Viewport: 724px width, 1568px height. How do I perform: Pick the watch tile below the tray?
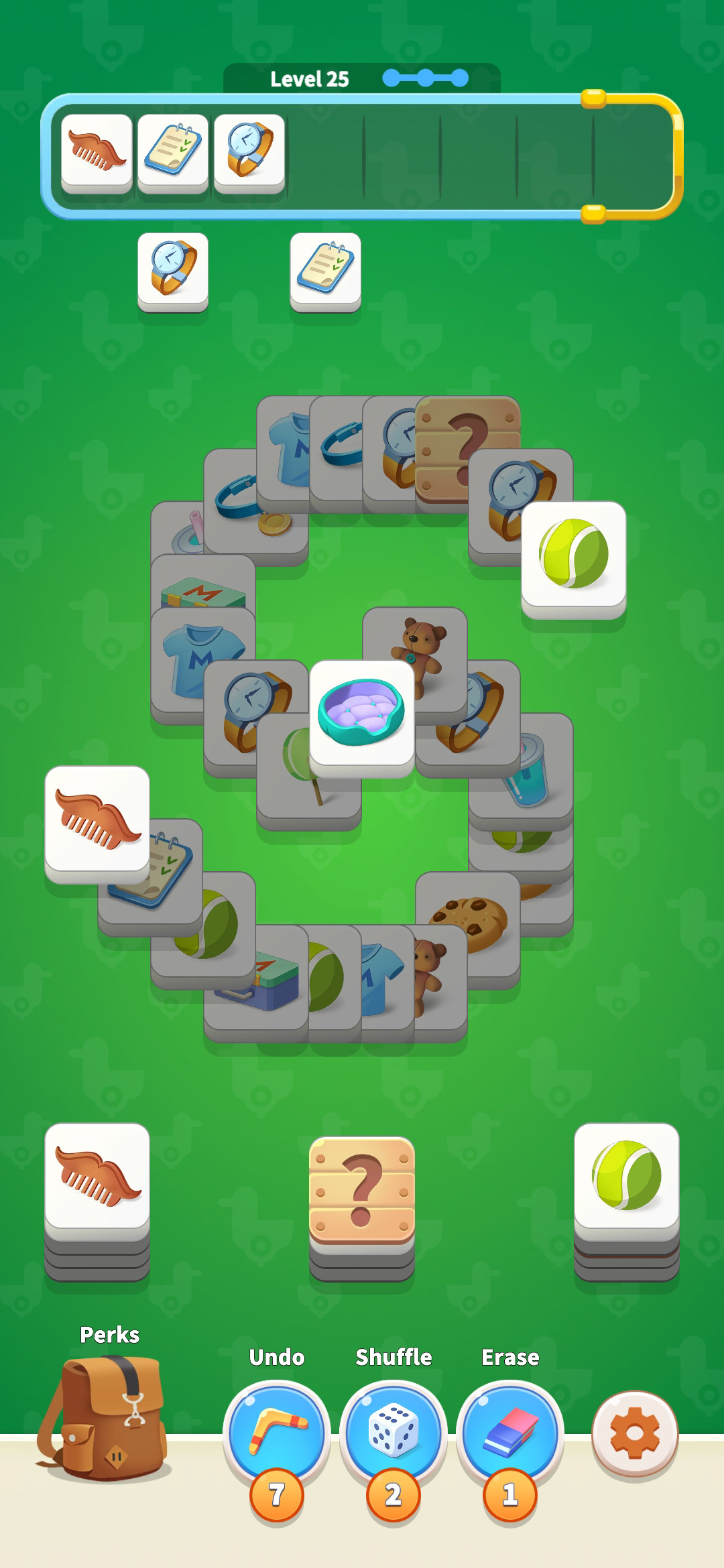[x=173, y=271]
